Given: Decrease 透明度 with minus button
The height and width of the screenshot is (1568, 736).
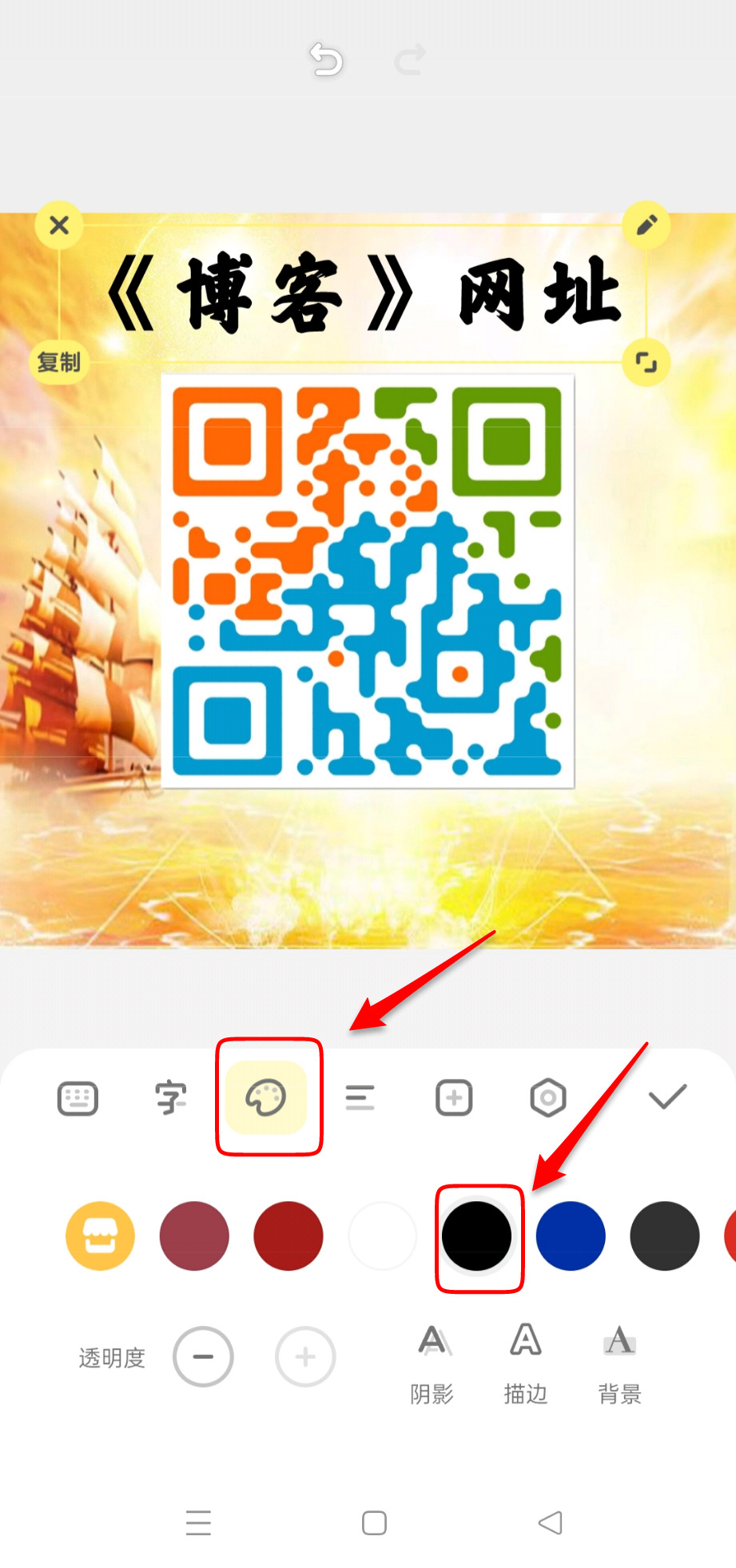Looking at the screenshot, I should [x=203, y=1356].
